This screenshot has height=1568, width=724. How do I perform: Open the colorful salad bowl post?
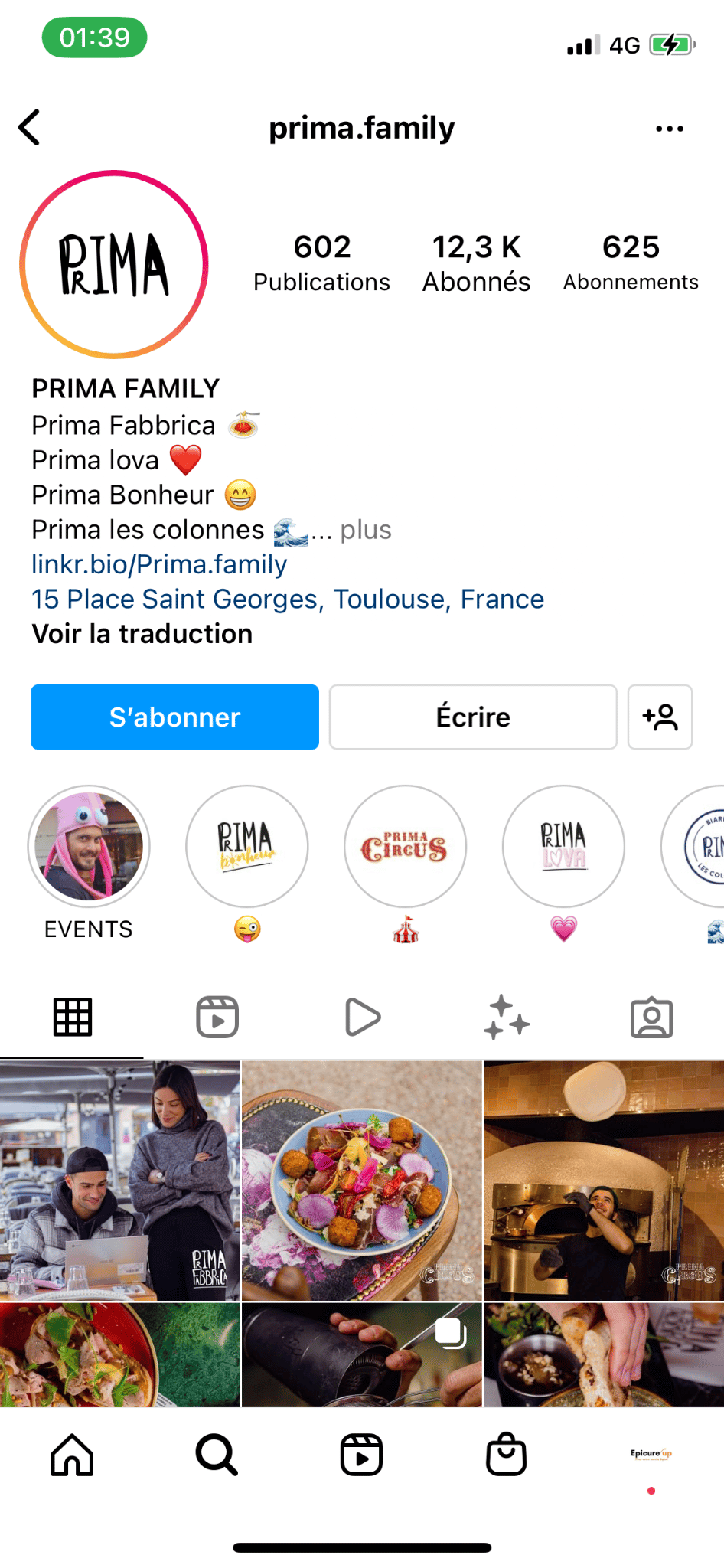[x=362, y=1180]
